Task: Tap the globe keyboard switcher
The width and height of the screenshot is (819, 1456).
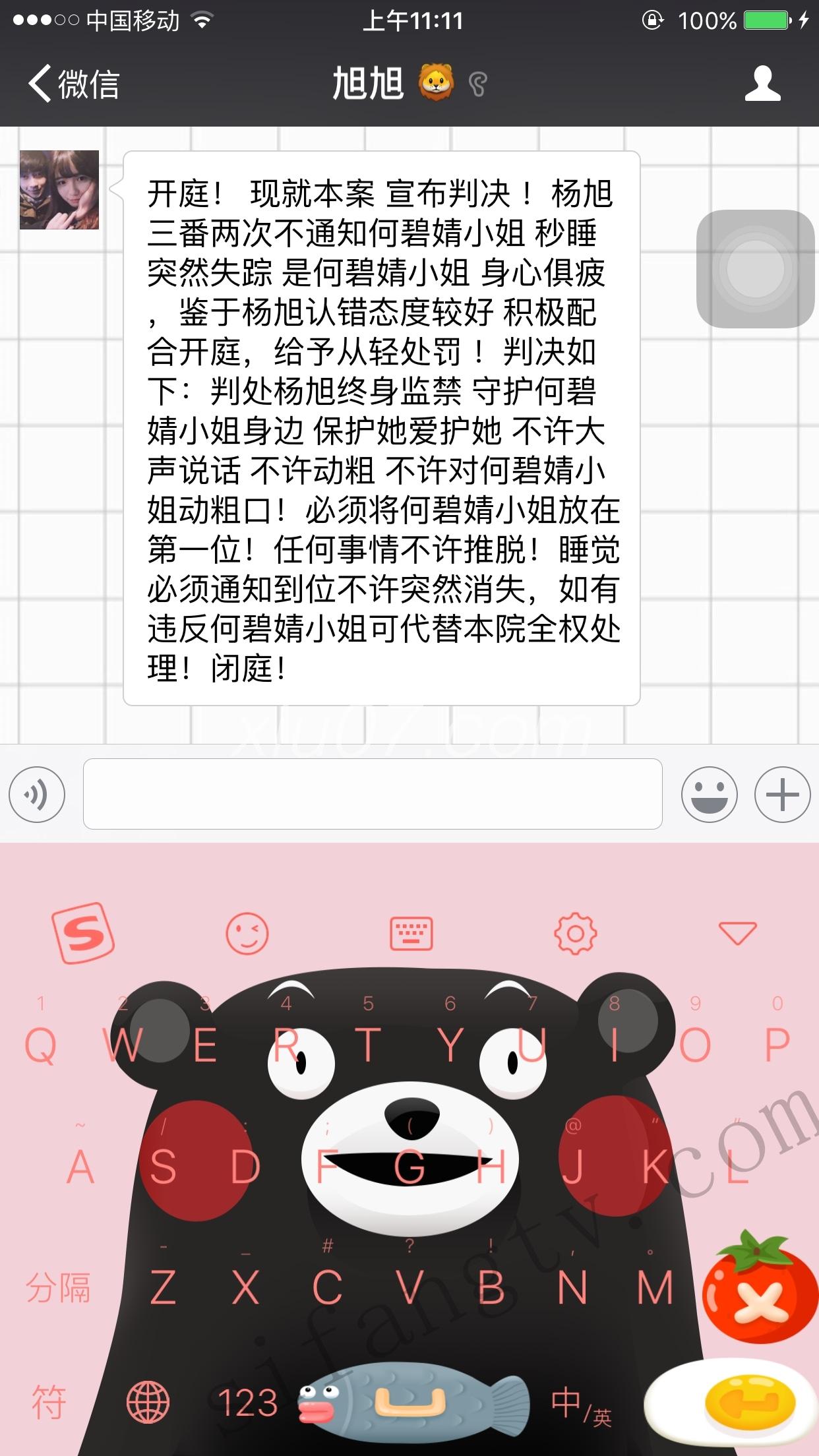Action: [x=148, y=1403]
